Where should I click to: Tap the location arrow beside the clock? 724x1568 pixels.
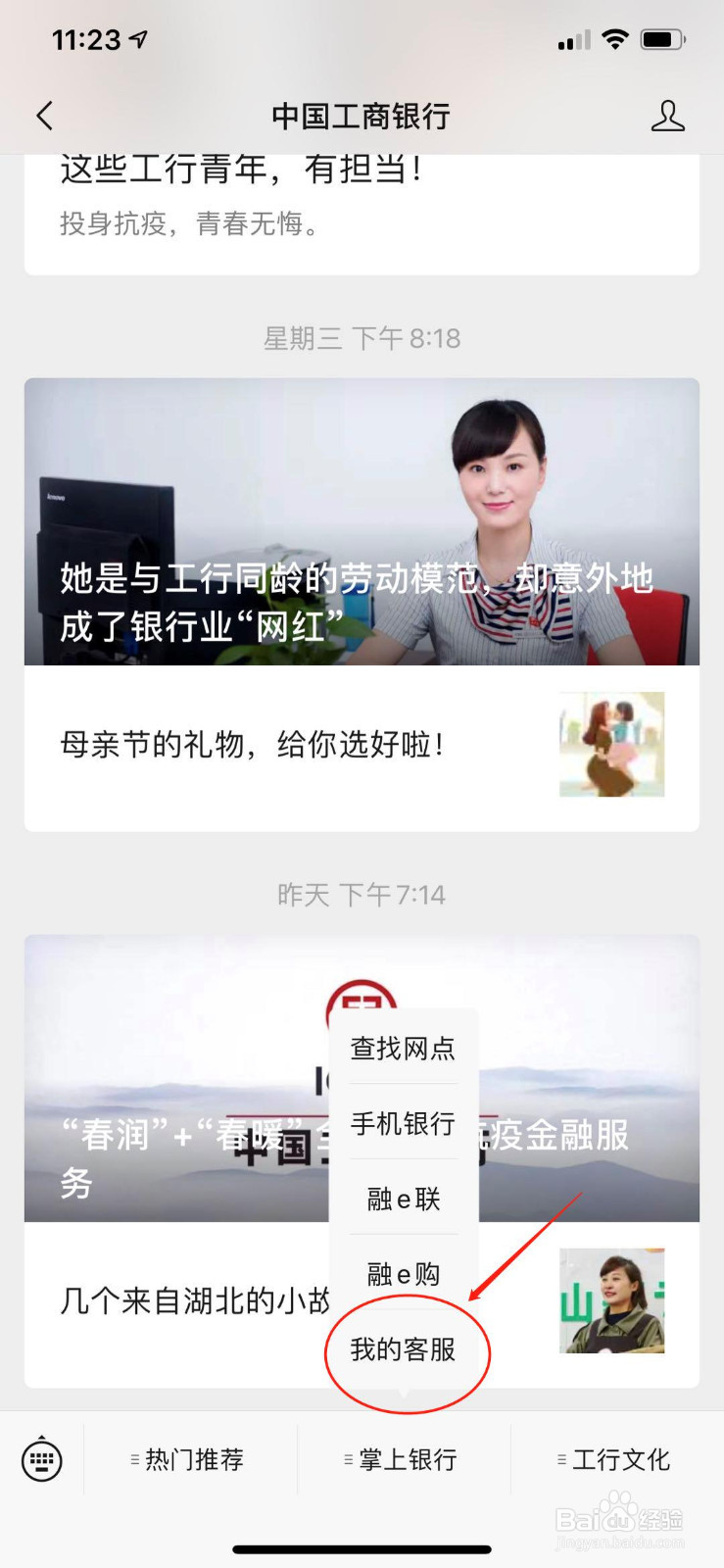click(135, 36)
